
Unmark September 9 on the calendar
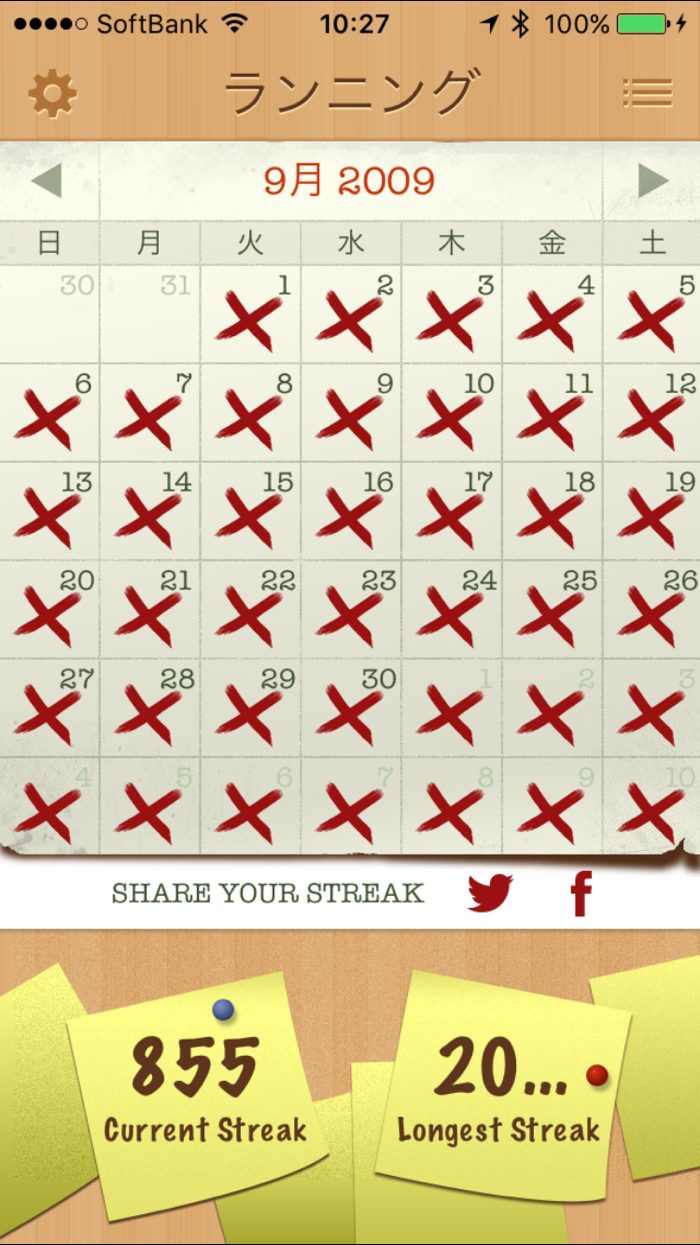tap(350, 413)
